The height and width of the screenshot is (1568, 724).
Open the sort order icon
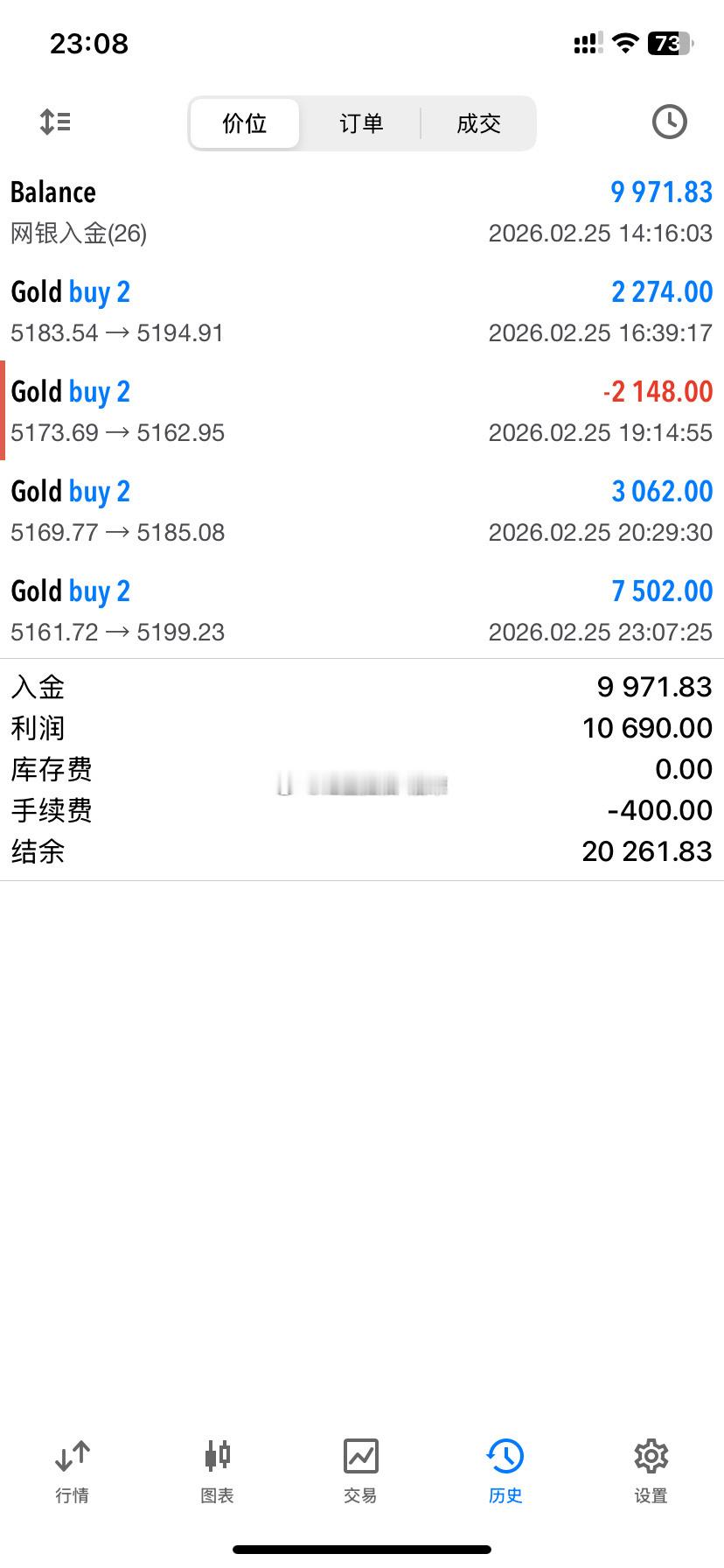coord(55,122)
